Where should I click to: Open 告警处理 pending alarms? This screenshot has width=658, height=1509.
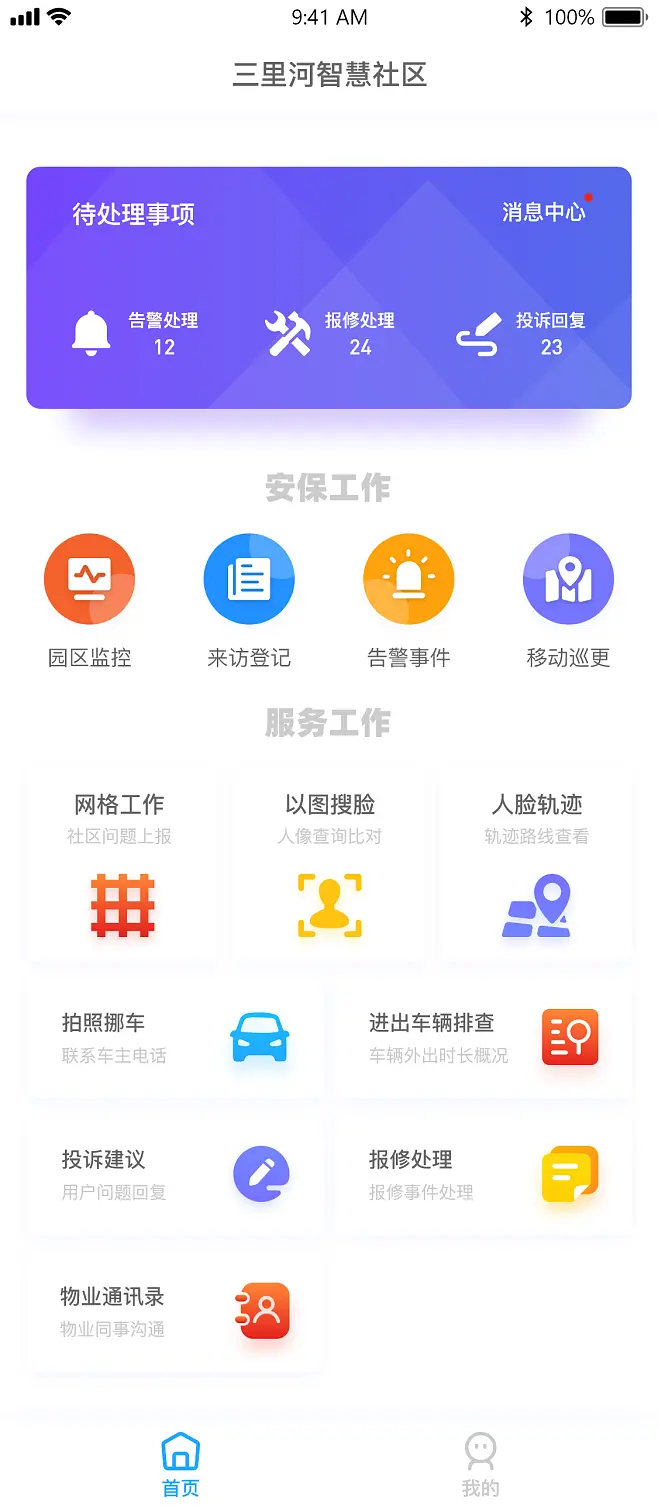pyautogui.click(x=135, y=333)
